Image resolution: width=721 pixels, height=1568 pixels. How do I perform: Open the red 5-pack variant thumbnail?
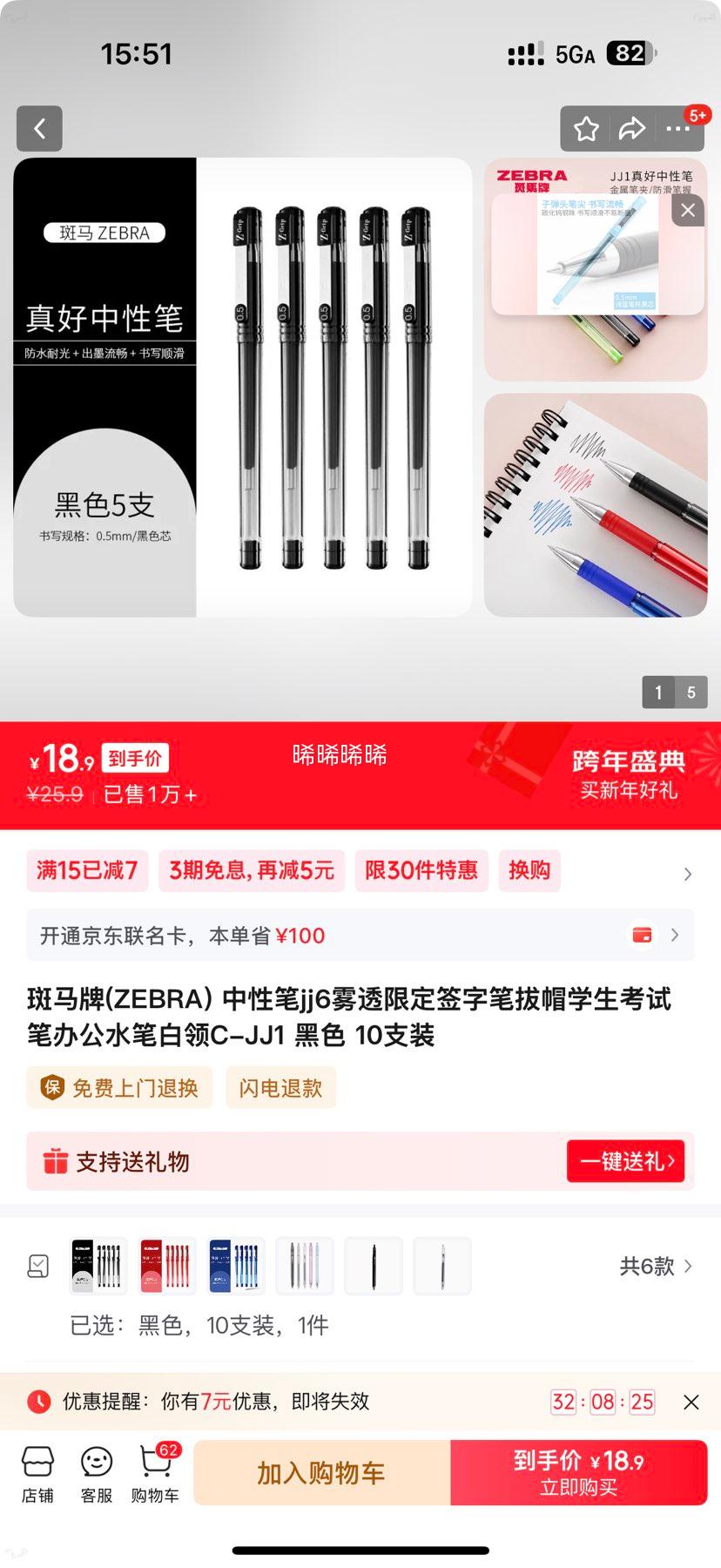click(166, 1266)
